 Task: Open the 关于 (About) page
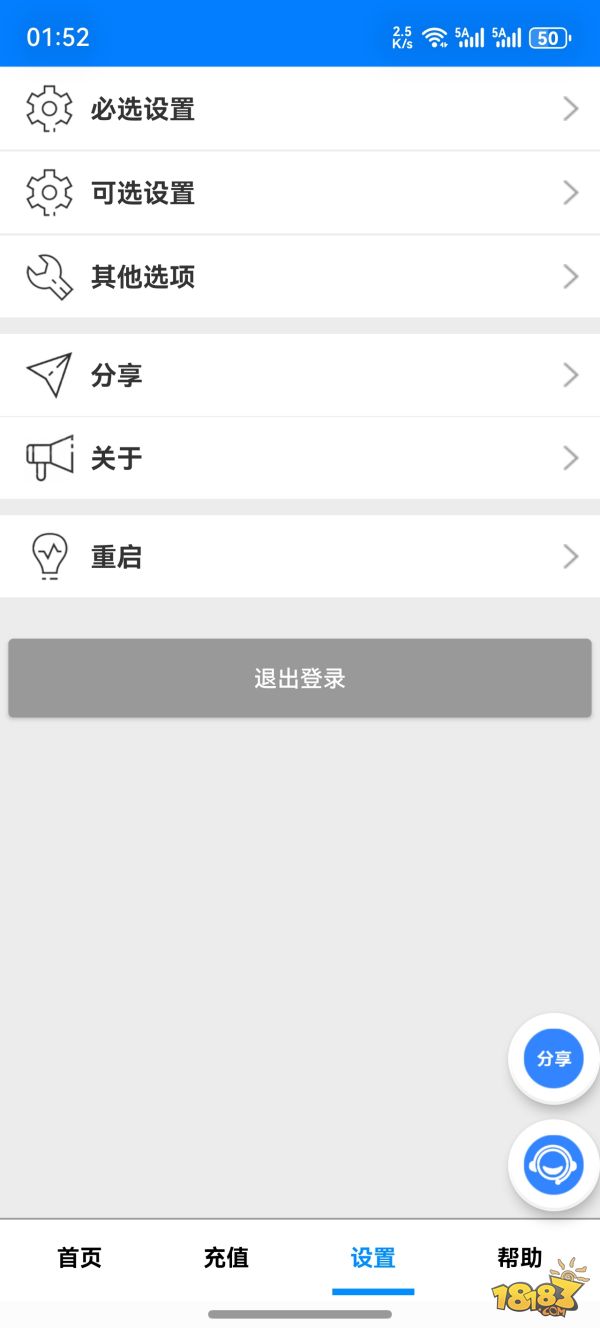coord(300,458)
